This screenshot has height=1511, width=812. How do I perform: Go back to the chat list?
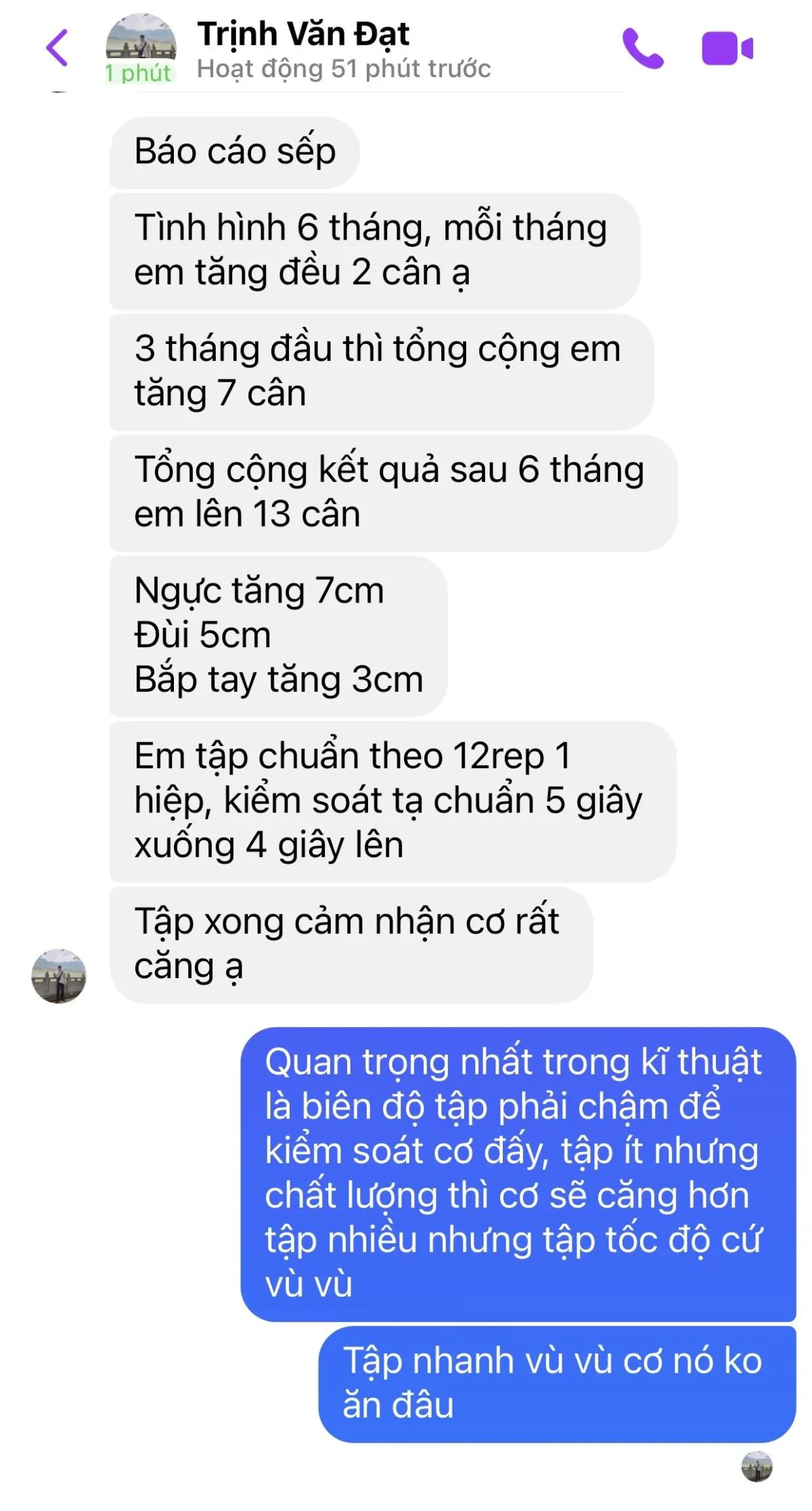click(x=57, y=48)
